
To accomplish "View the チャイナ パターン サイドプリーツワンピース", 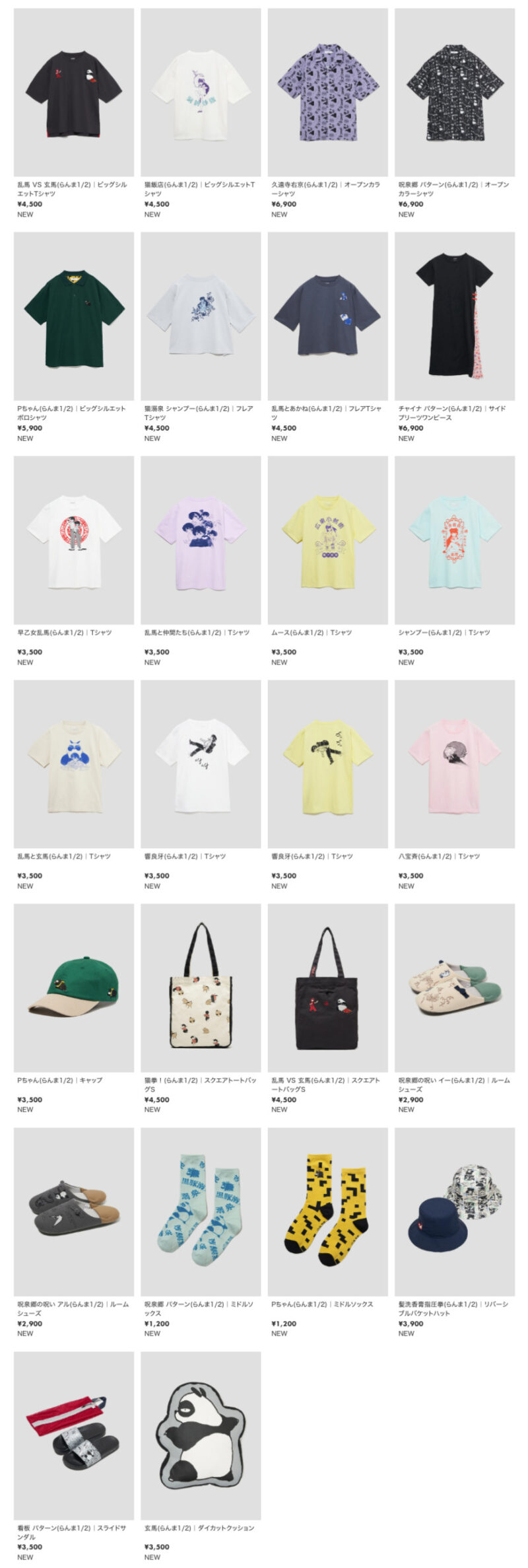I will coord(455,316).
